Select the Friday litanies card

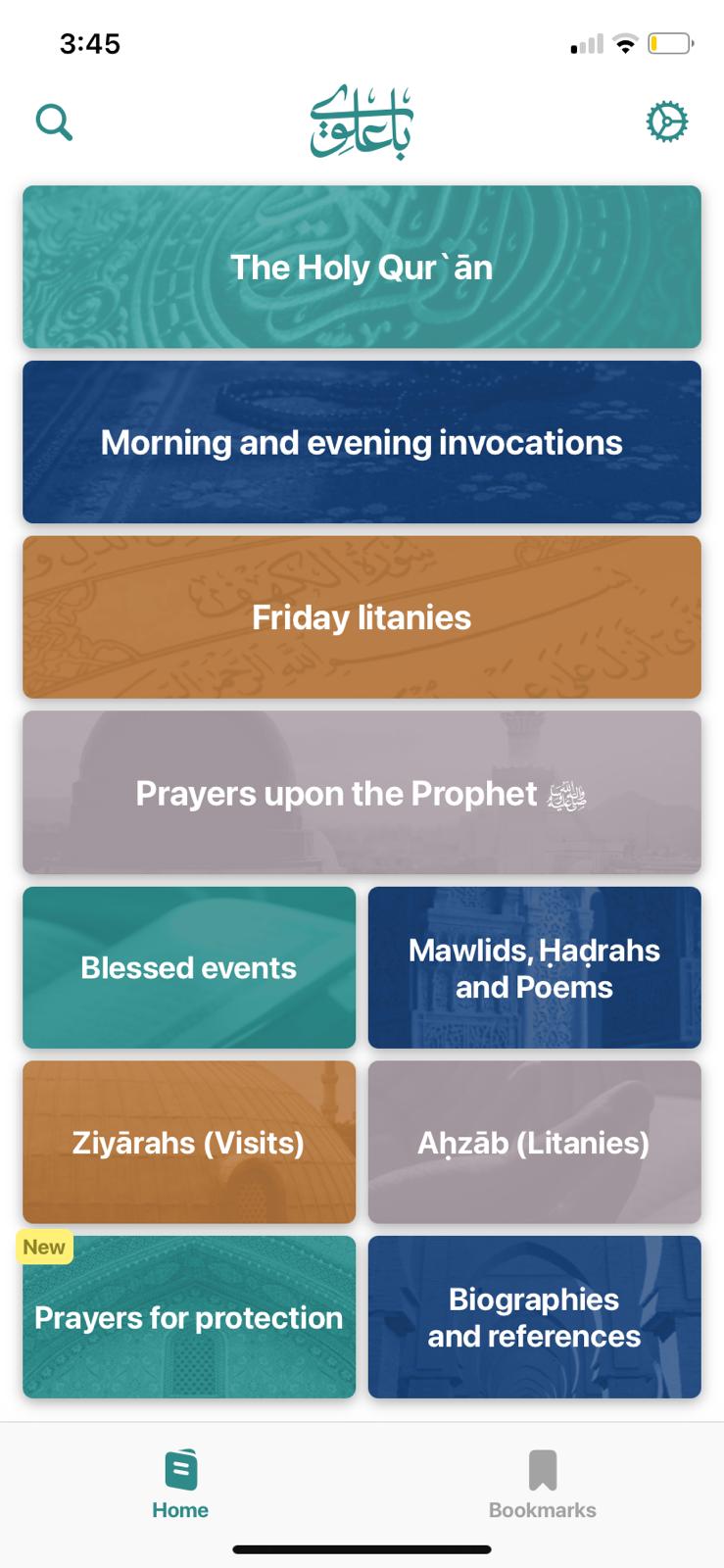(362, 616)
